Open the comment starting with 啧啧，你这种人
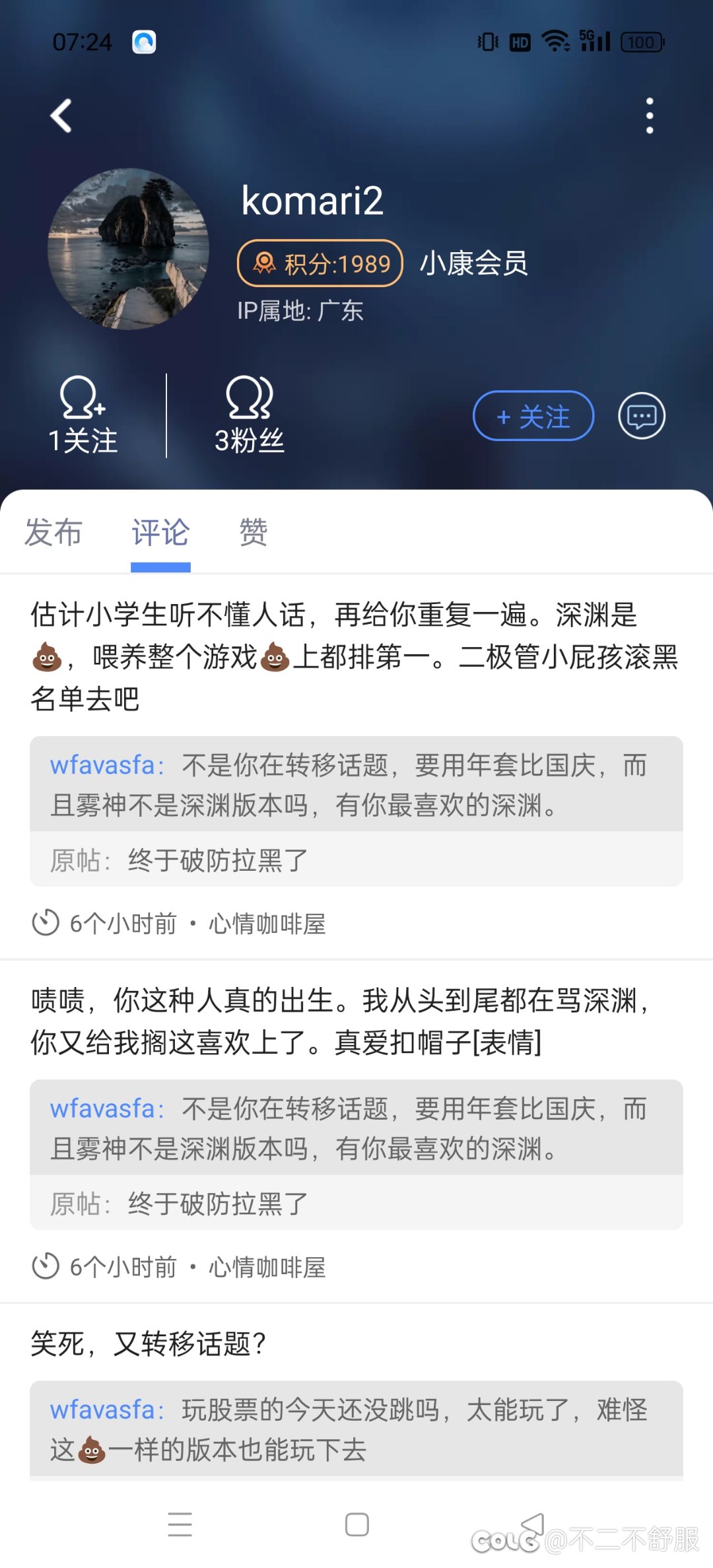 tap(341, 1021)
